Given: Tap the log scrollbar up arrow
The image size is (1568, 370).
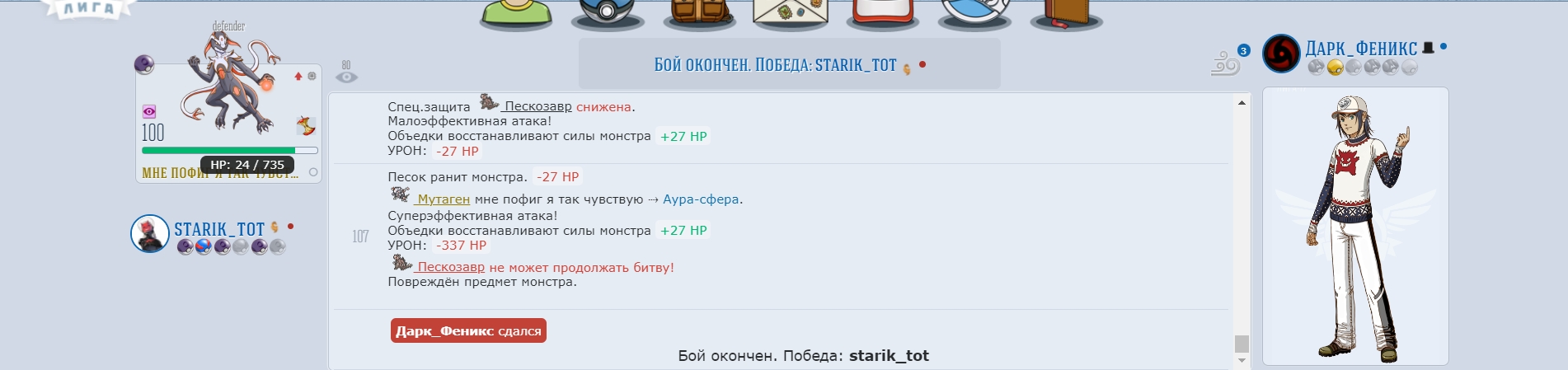Looking at the screenshot, I should [1242, 103].
